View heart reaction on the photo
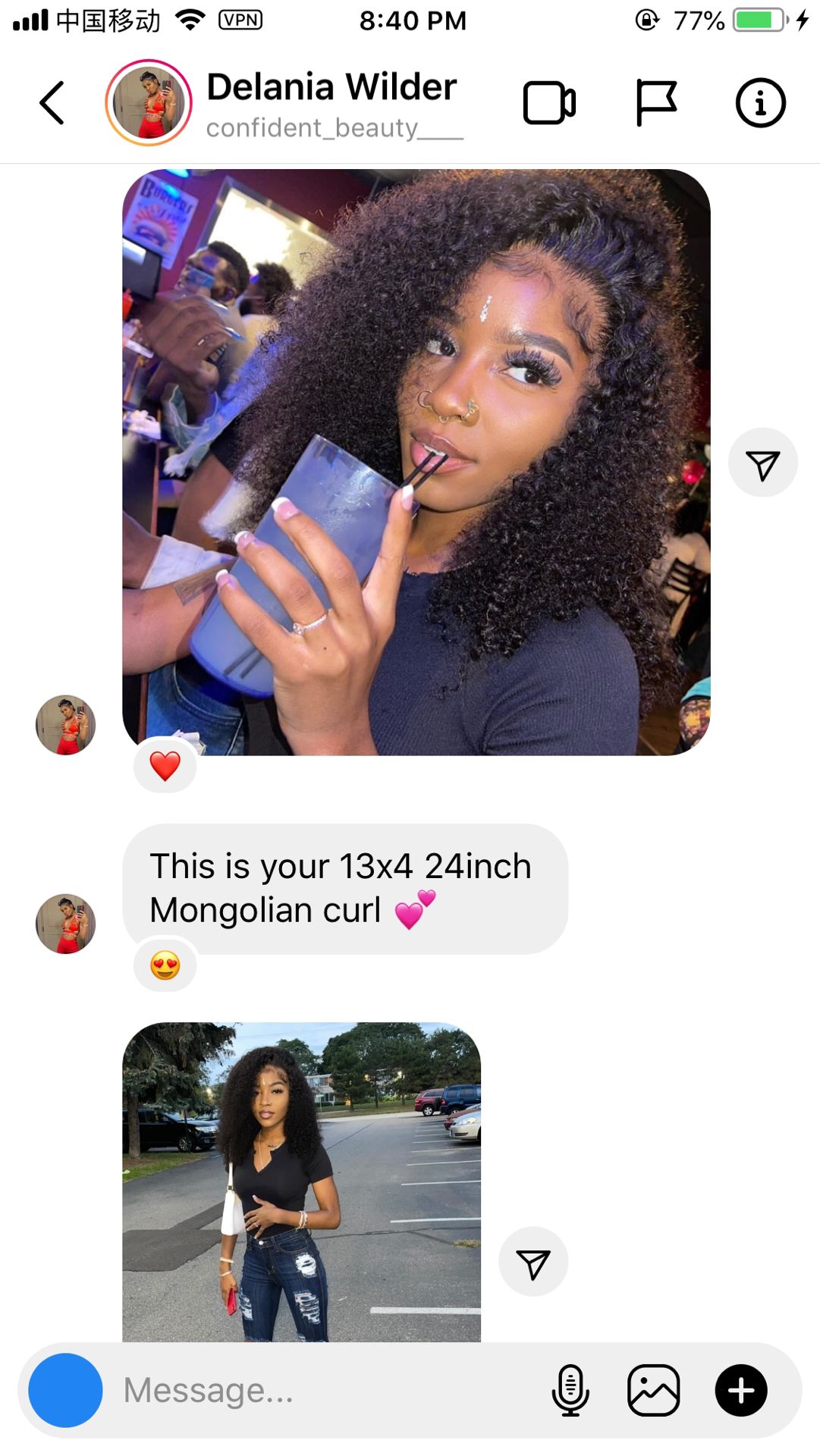Screen dimensions: 820x1456 point(165,766)
